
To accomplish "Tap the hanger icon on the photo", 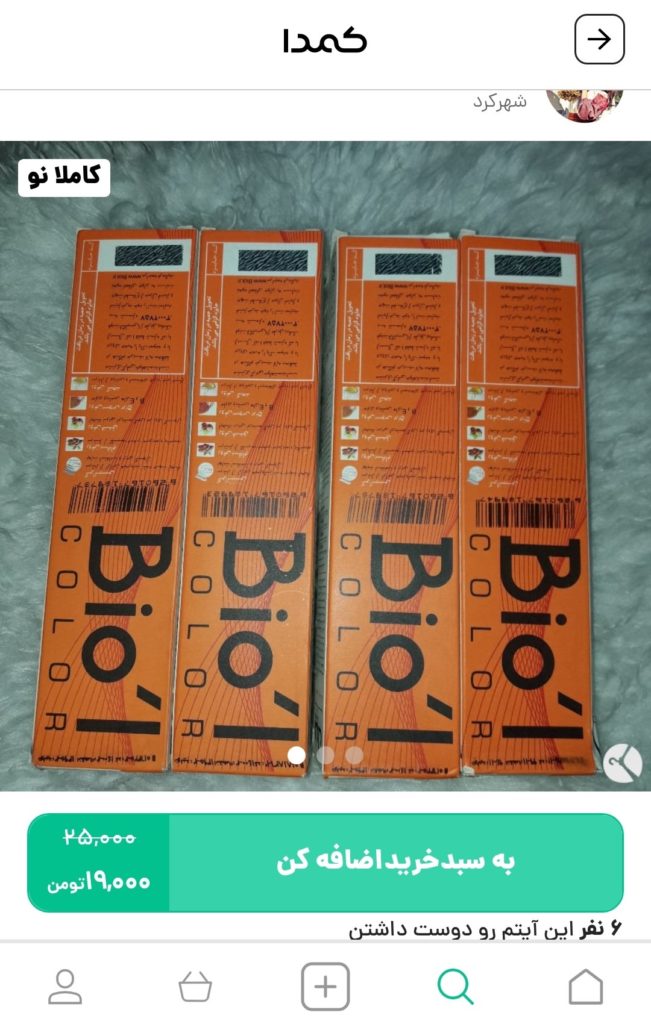I will tap(623, 763).
